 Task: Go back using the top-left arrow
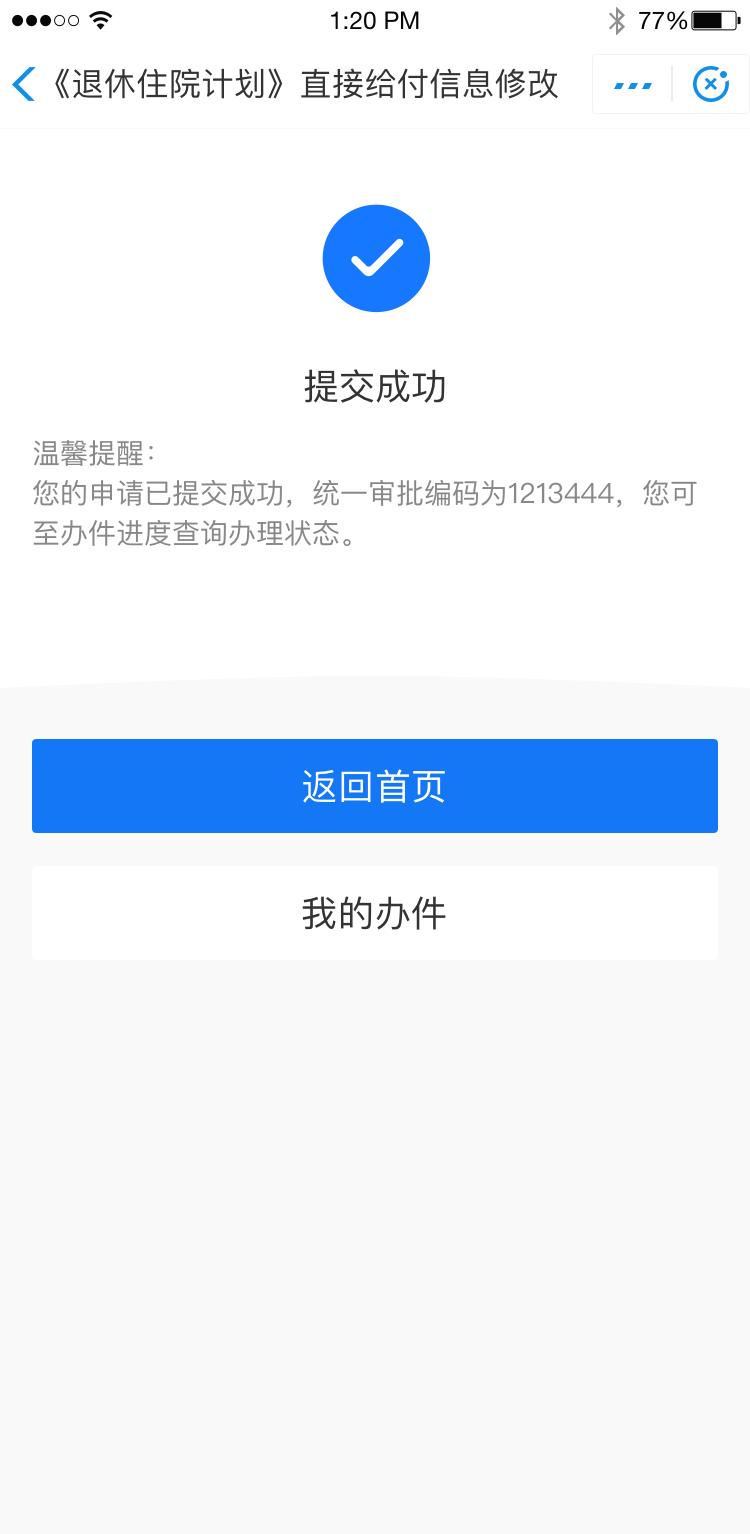click(24, 84)
